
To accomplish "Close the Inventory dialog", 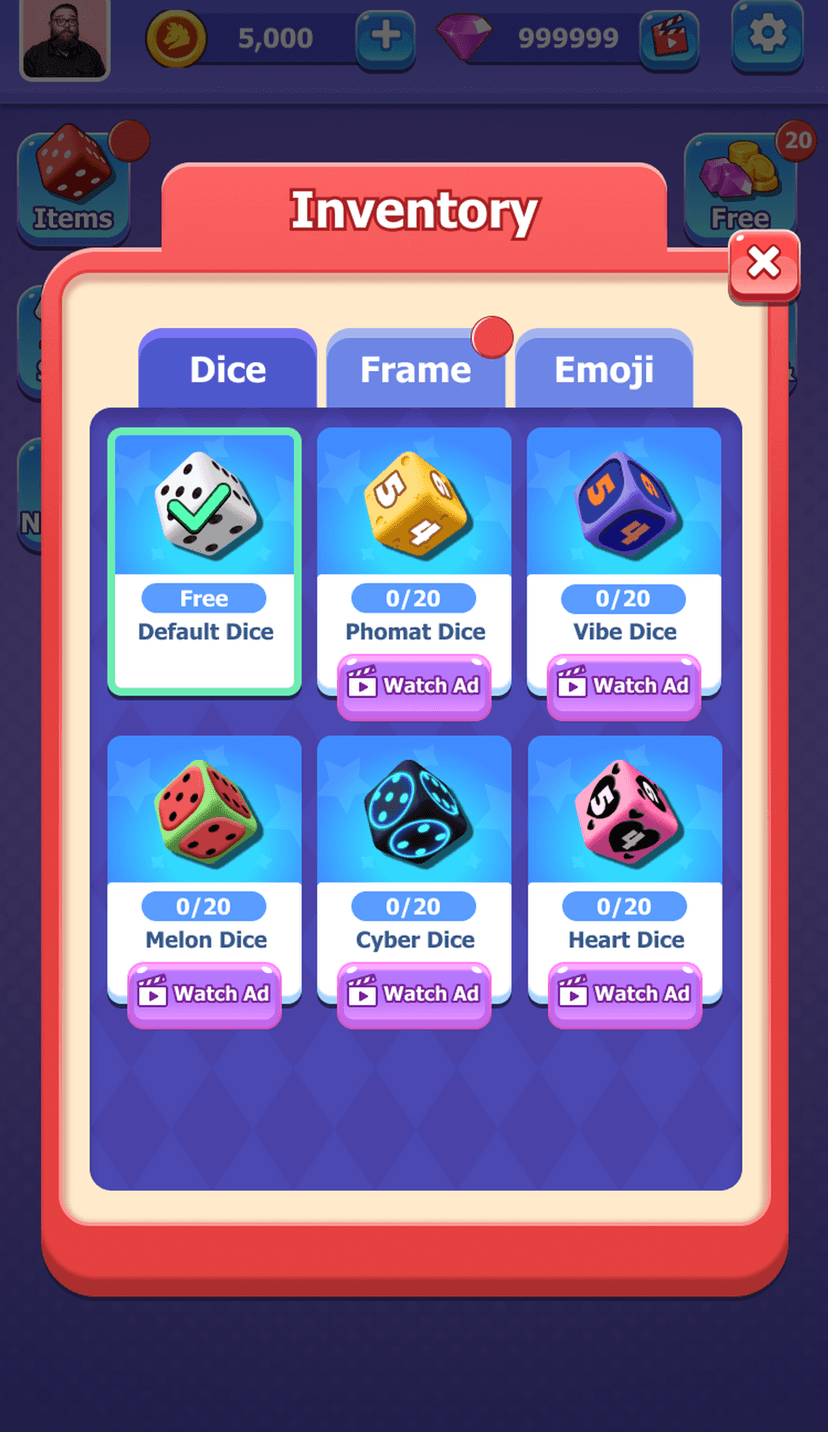I will [764, 265].
